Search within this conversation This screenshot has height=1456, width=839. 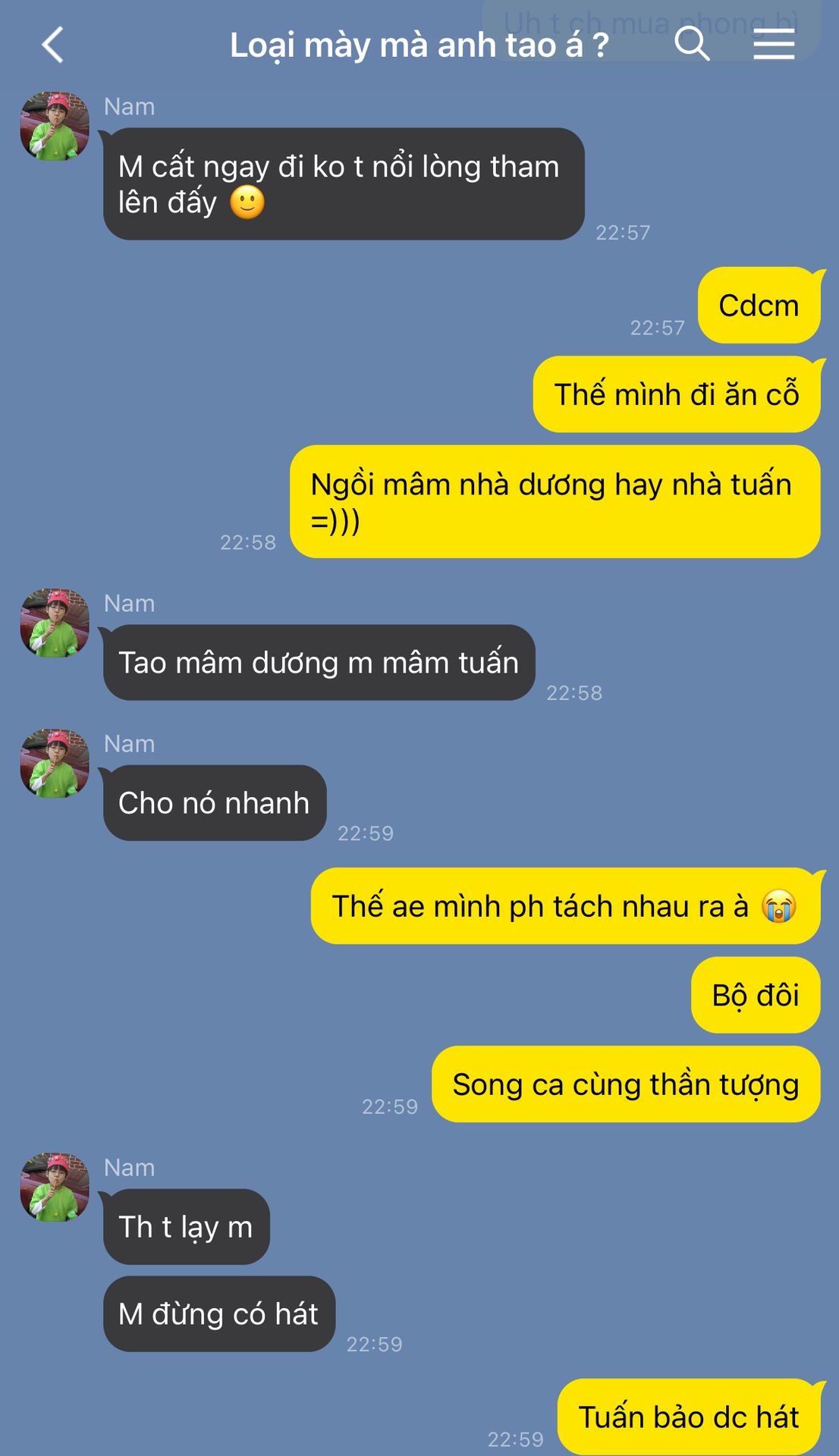point(691,43)
